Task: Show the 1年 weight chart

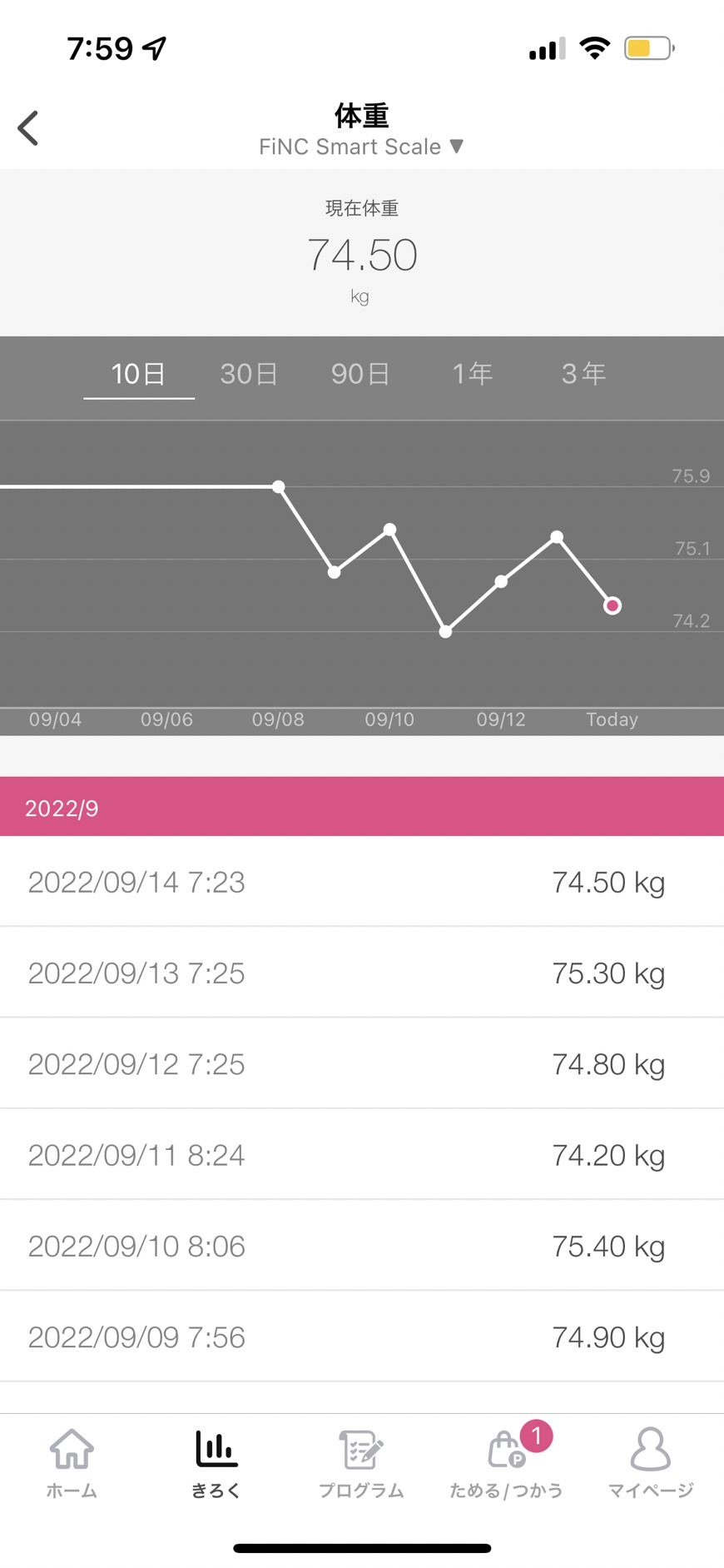Action: coord(472,374)
